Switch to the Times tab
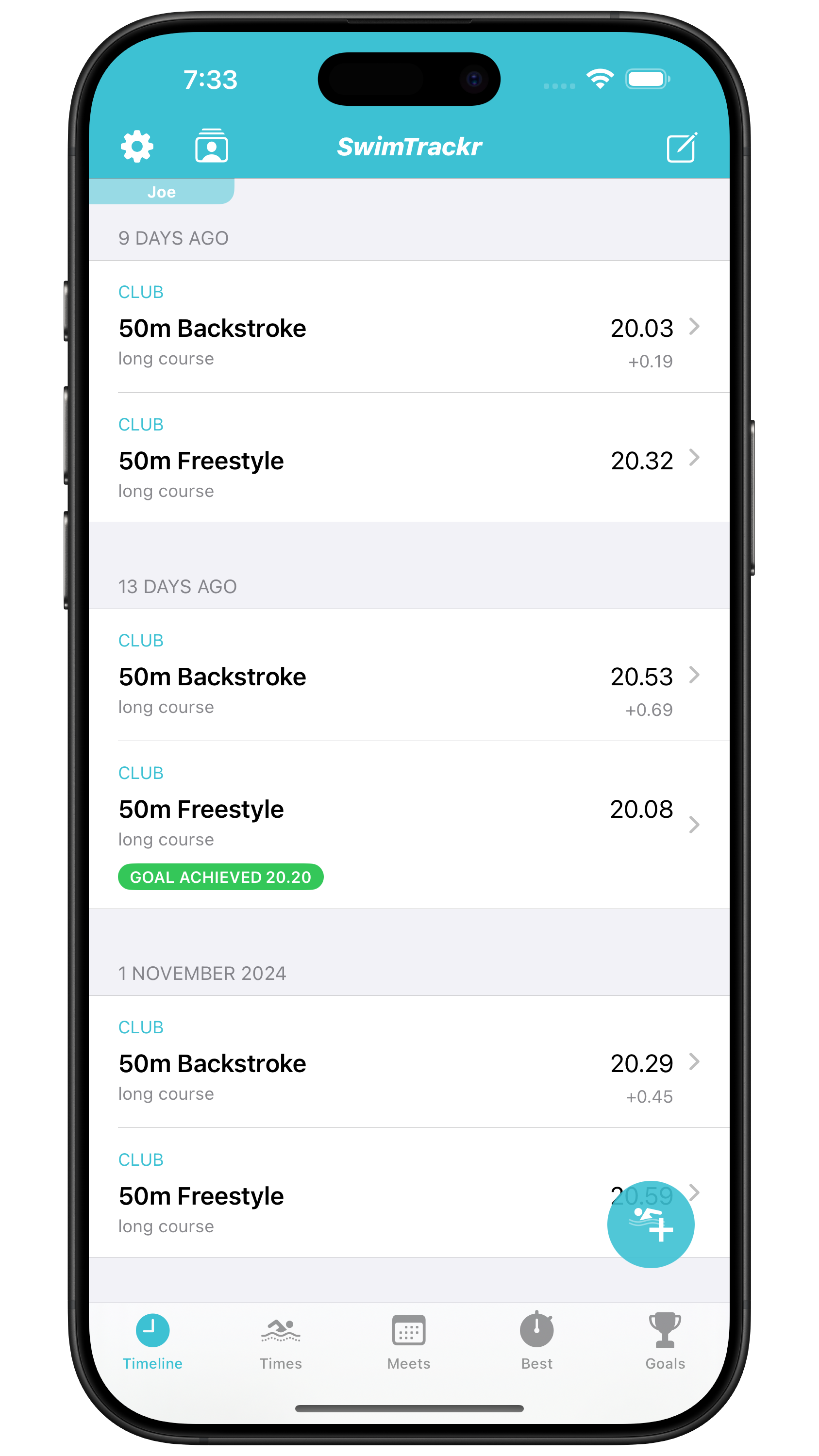 coord(281,1342)
